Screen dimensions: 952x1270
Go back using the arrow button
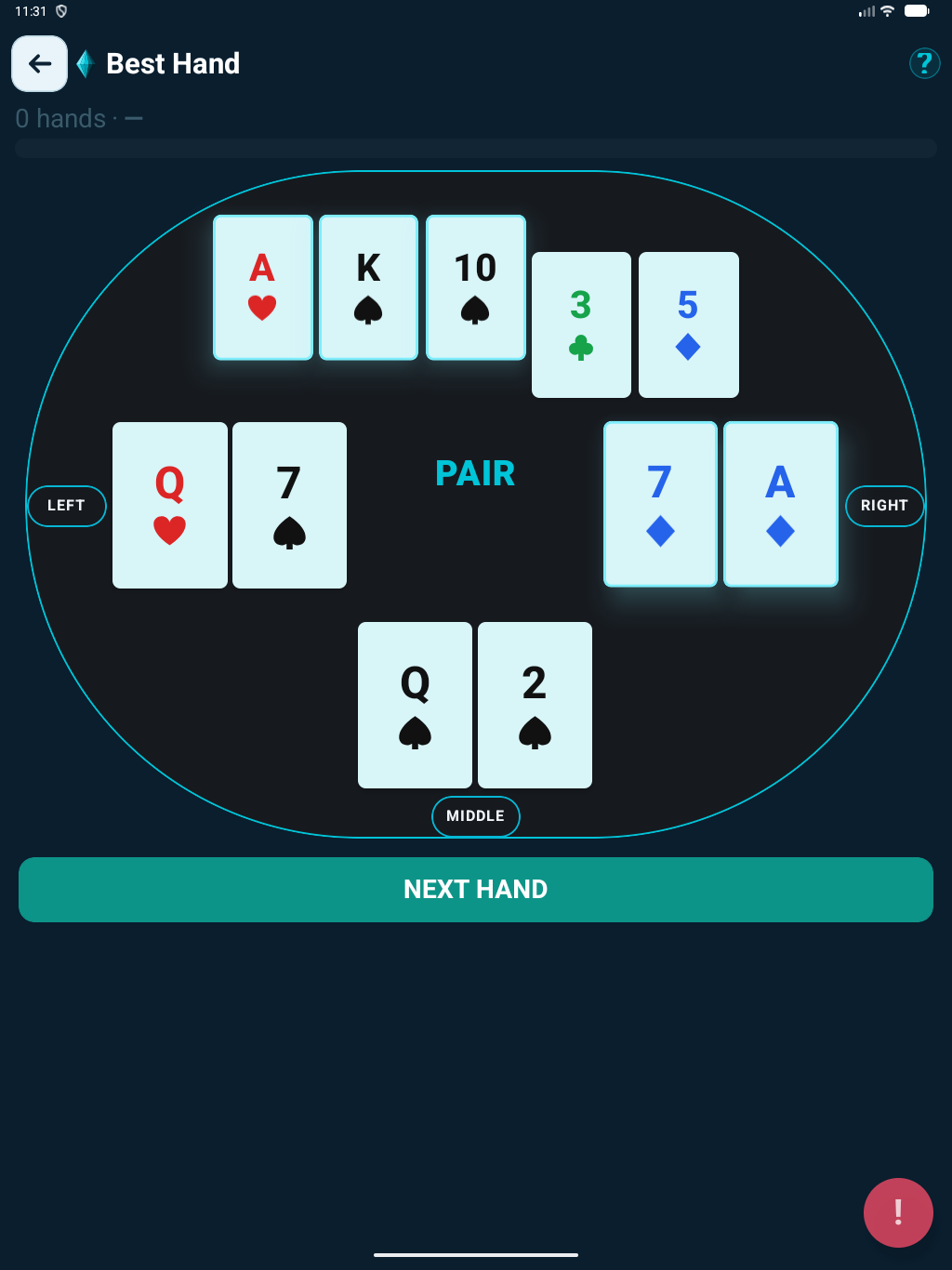39,64
